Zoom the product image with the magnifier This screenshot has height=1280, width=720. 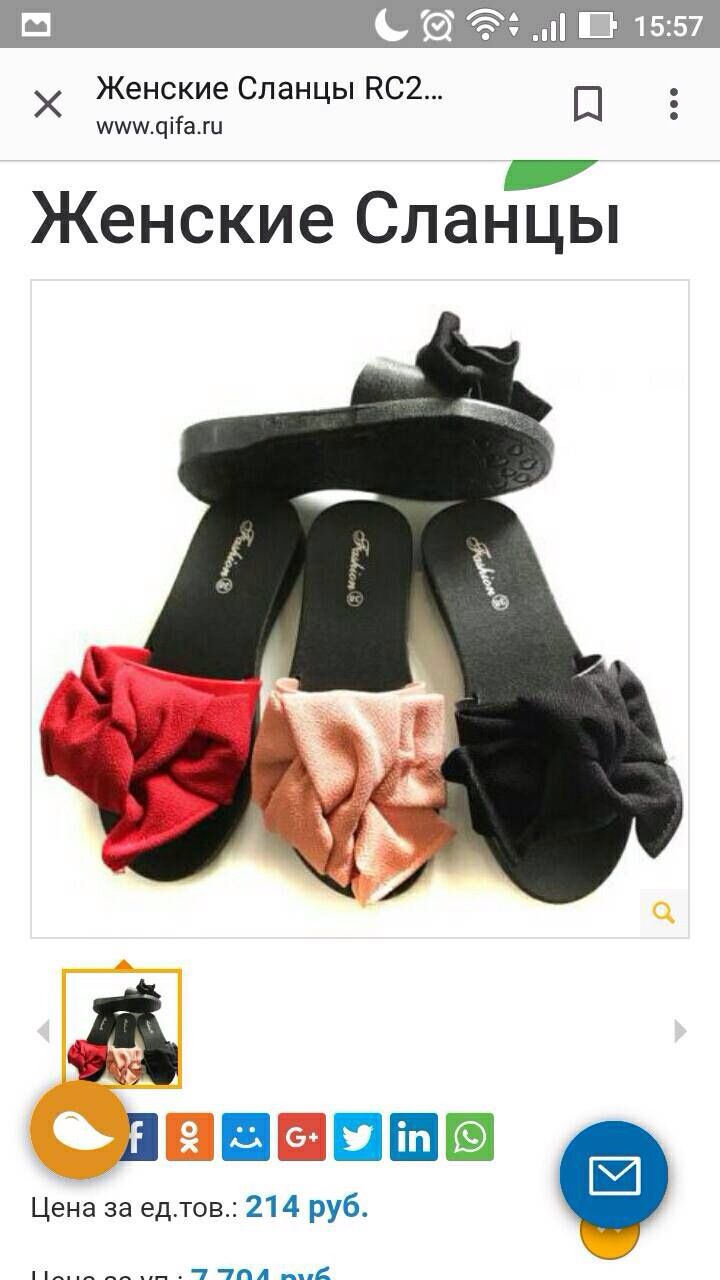click(x=664, y=912)
